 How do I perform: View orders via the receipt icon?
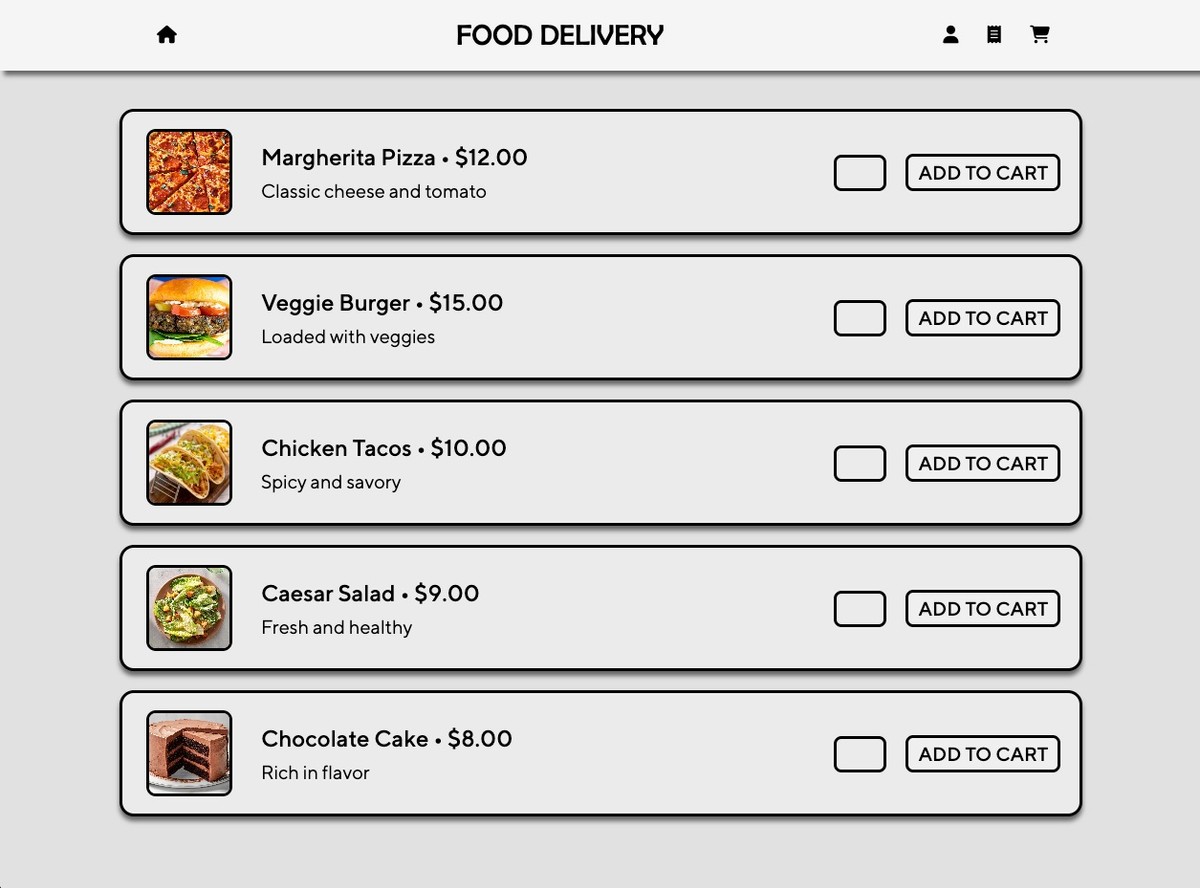[994, 35]
